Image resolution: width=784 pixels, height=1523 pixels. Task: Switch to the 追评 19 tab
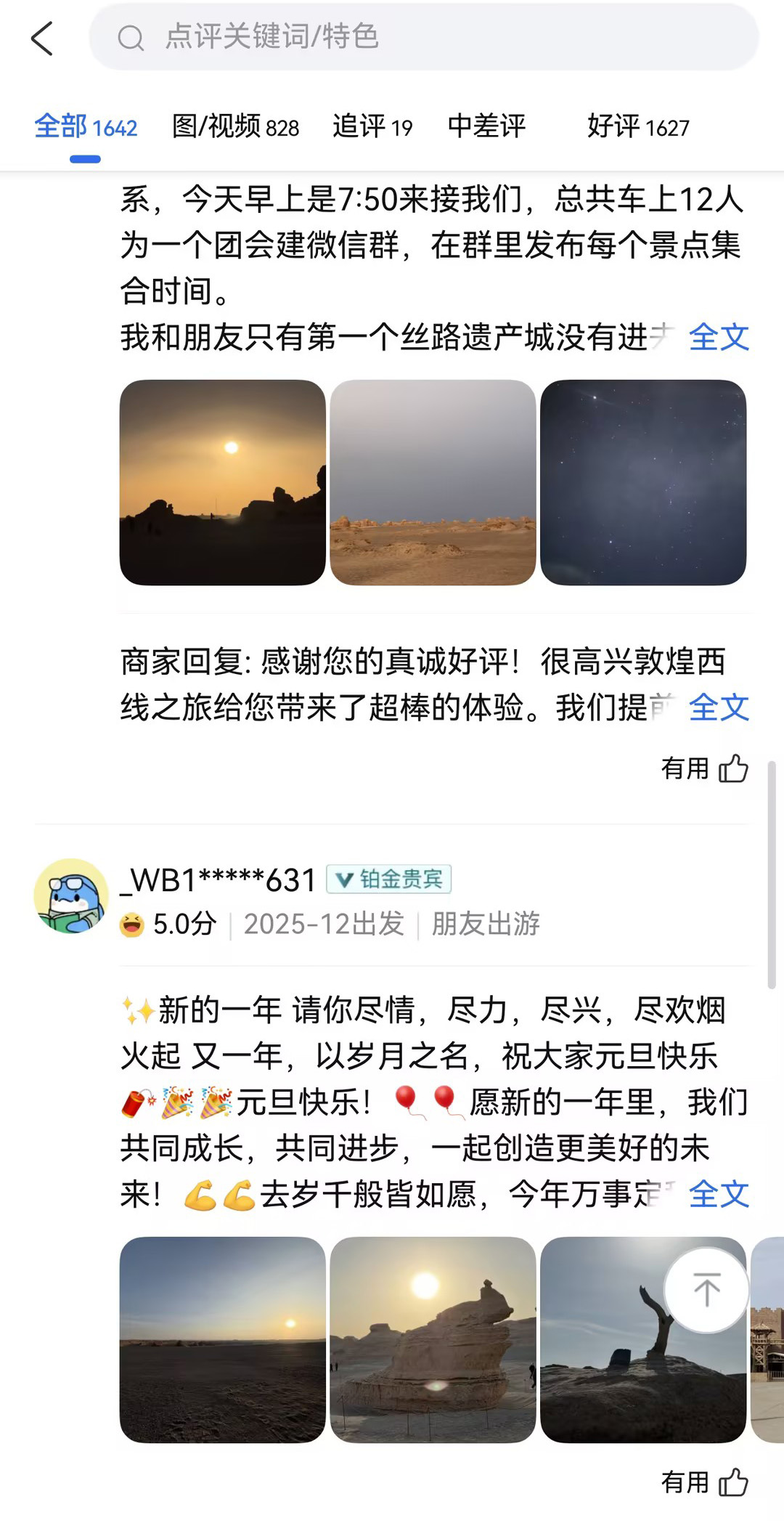[372, 127]
